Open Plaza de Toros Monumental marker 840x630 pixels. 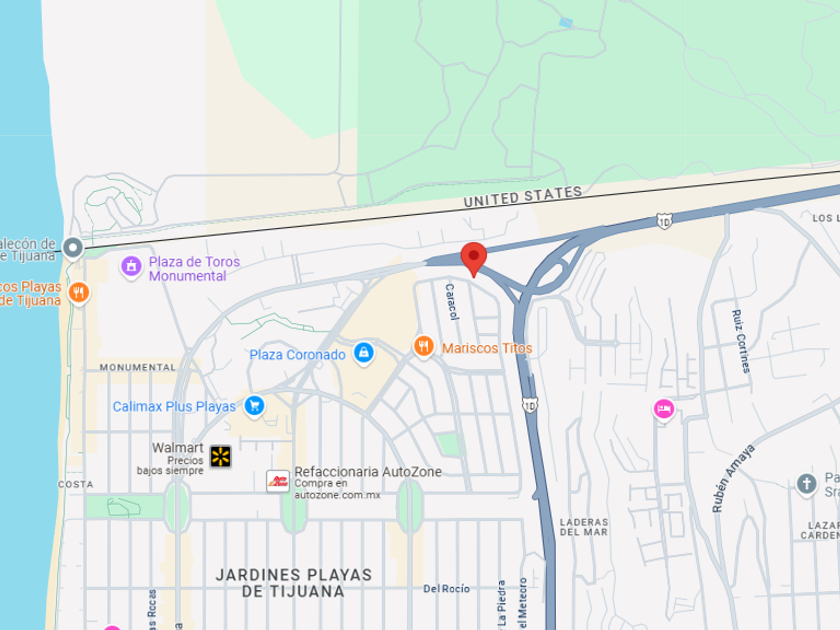point(130,267)
